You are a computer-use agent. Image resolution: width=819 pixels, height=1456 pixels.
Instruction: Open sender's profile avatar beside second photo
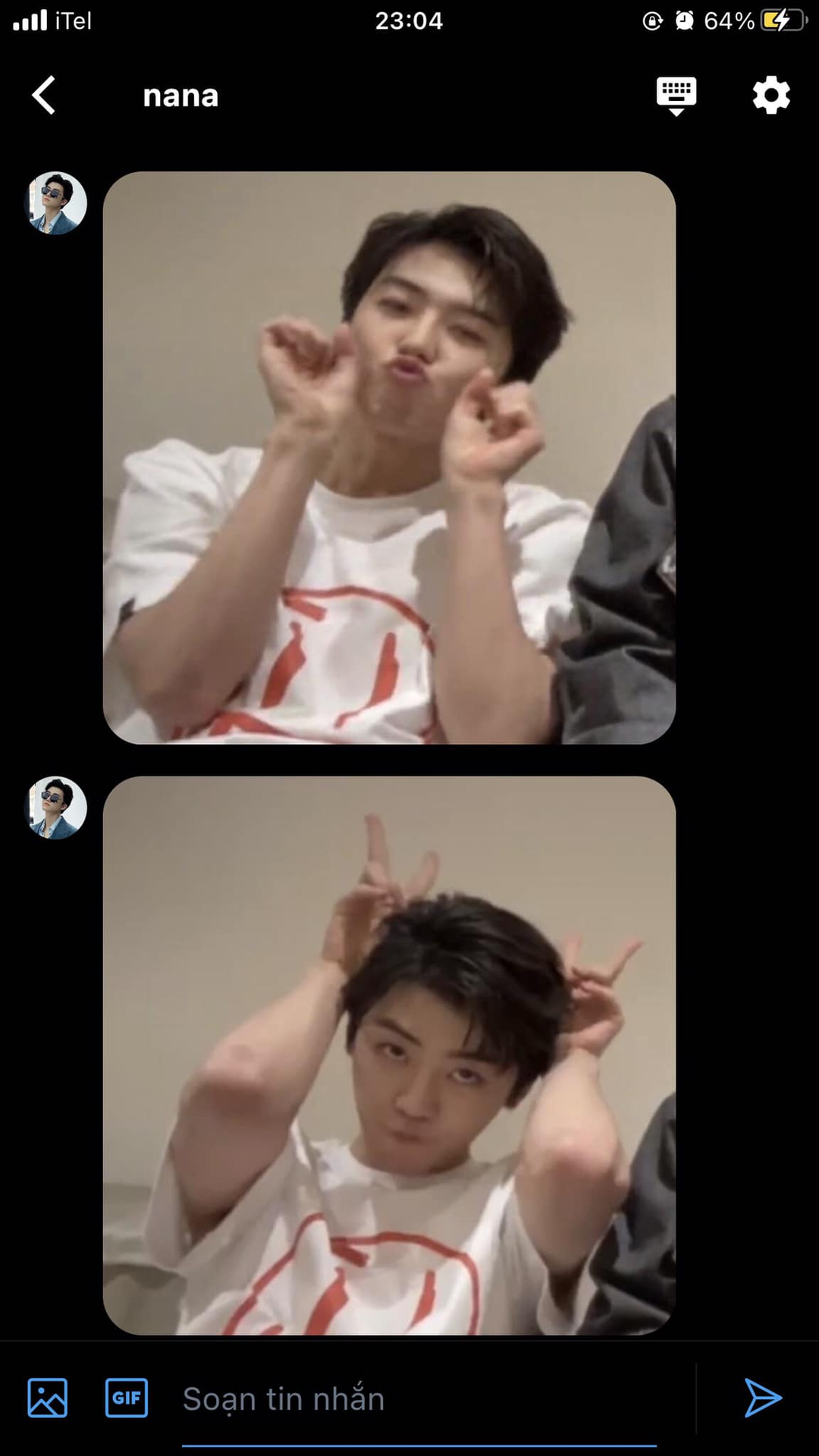click(x=57, y=807)
